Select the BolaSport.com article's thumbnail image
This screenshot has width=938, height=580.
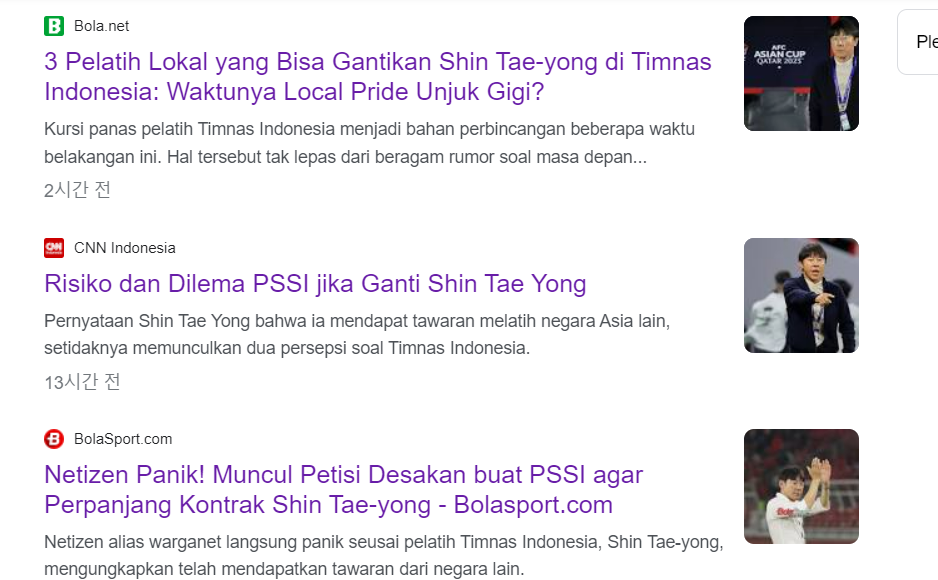click(x=801, y=486)
